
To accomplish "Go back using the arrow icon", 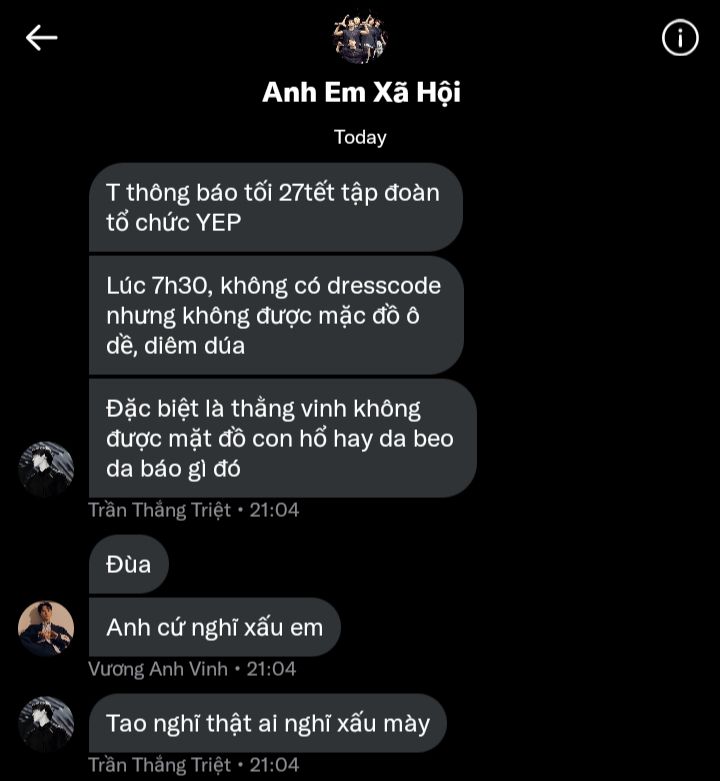I will coord(41,38).
